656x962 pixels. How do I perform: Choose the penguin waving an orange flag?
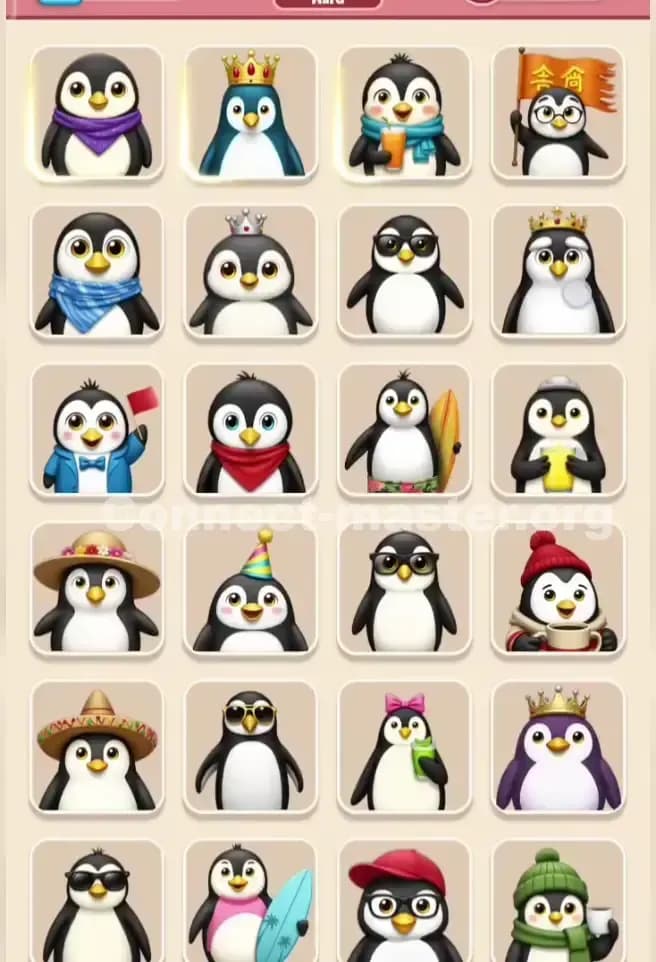tap(558, 113)
